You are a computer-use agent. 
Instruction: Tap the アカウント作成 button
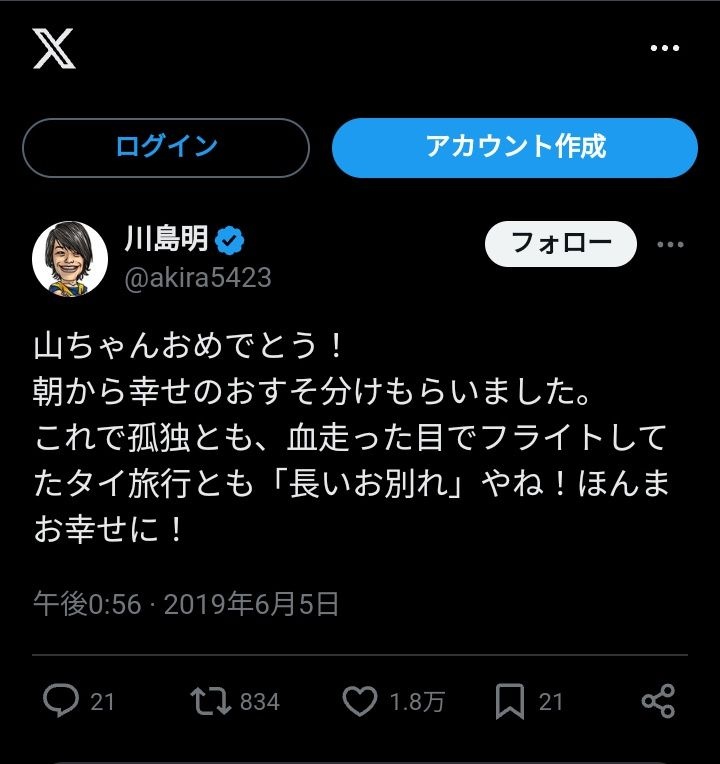point(515,147)
